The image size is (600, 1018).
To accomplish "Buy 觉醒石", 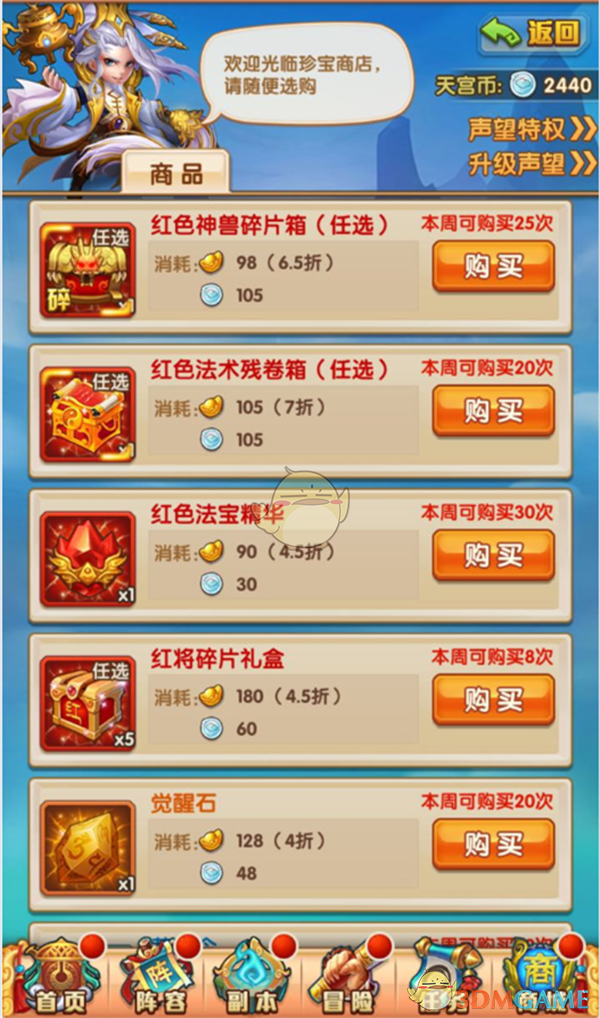I will pos(493,843).
